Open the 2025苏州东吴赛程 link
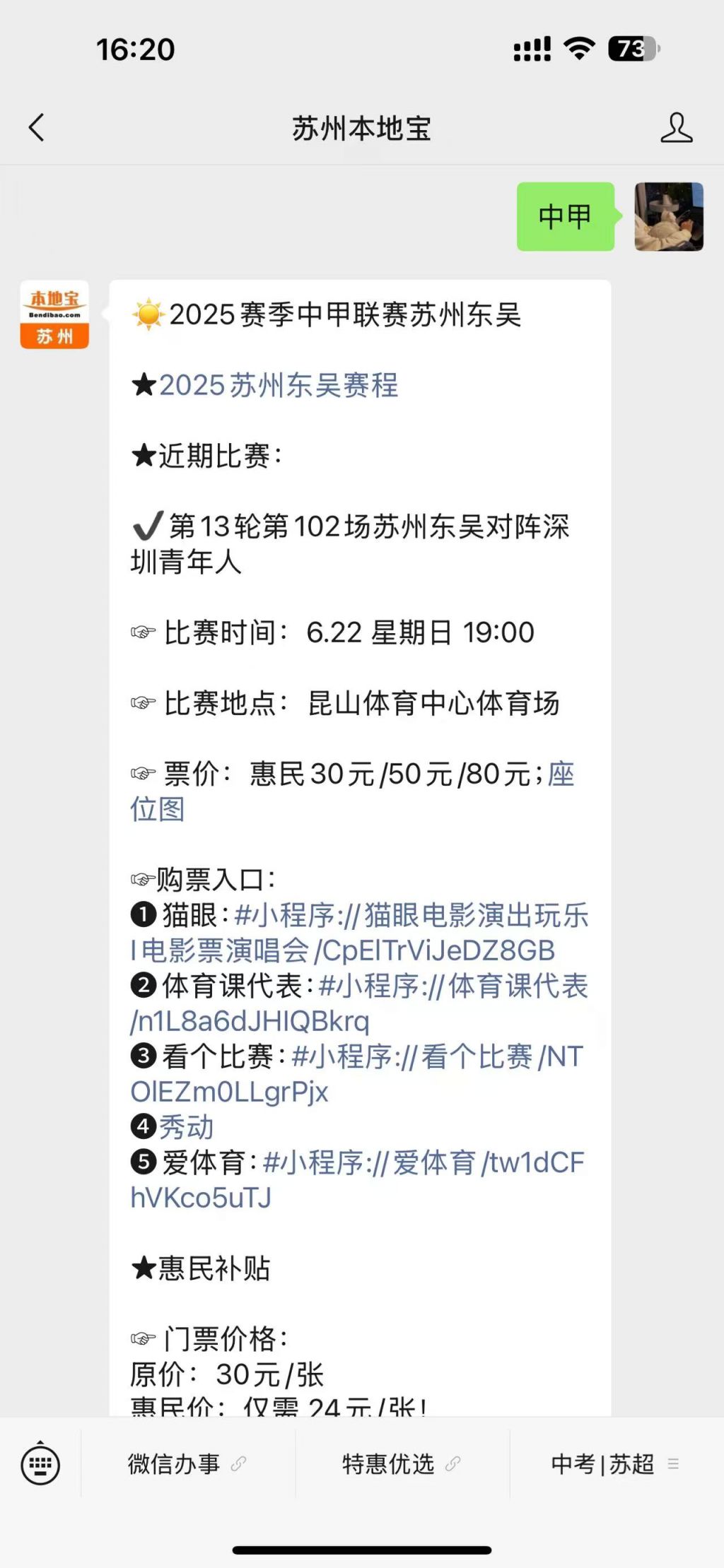Viewport: 724px width, 1568px height. point(279,386)
